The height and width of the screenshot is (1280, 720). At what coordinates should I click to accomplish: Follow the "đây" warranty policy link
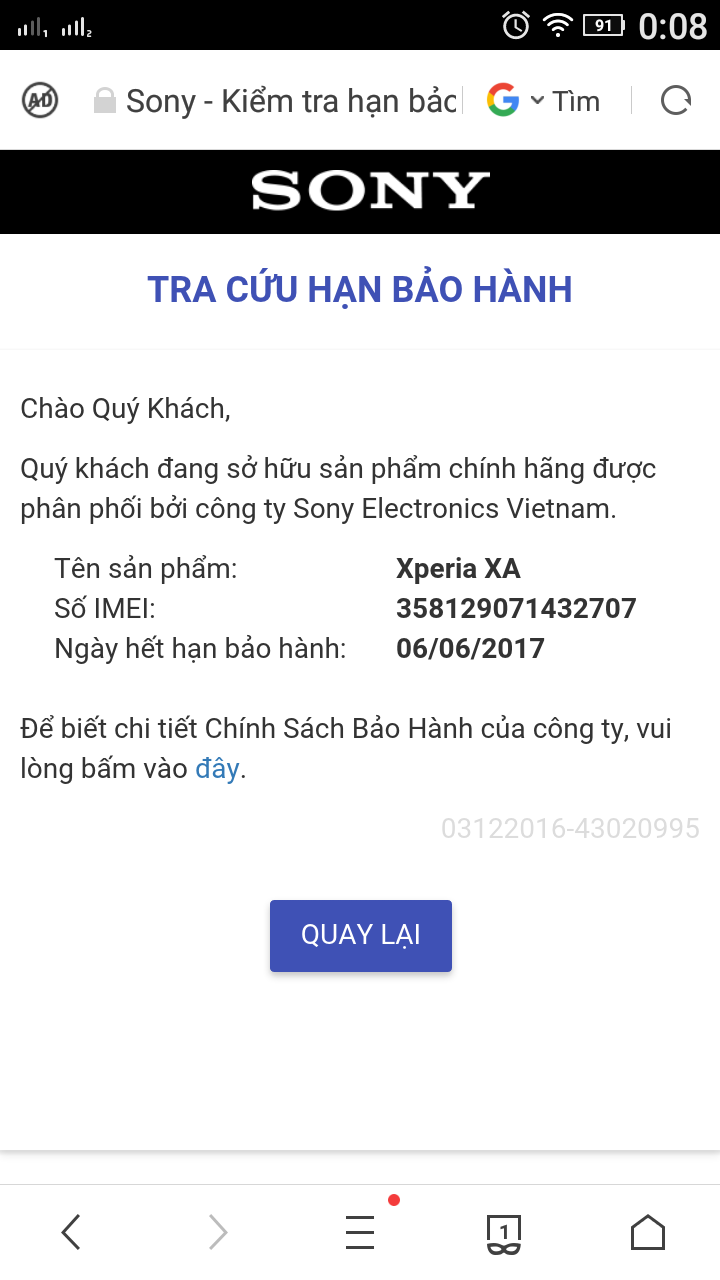(217, 769)
